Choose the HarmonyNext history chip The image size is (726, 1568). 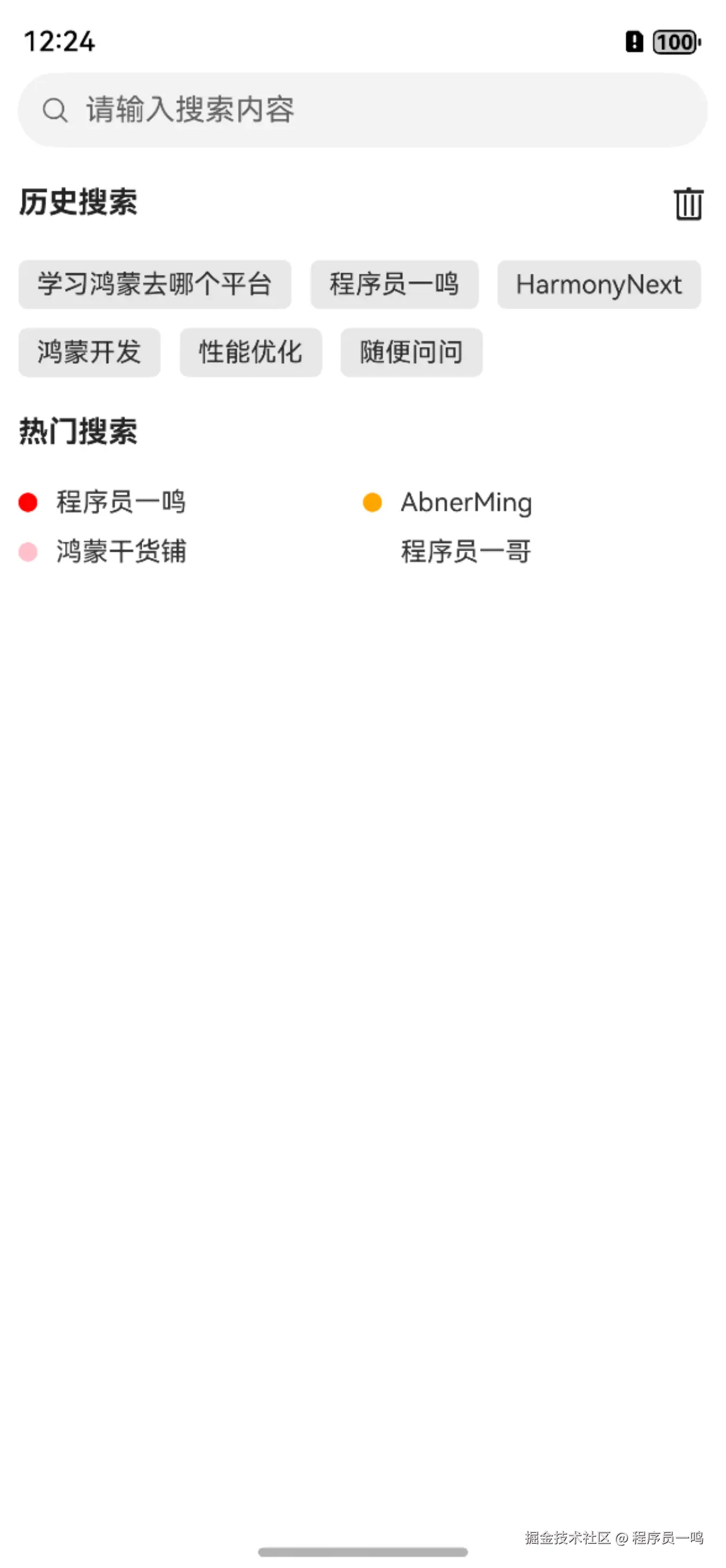coord(598,284)
